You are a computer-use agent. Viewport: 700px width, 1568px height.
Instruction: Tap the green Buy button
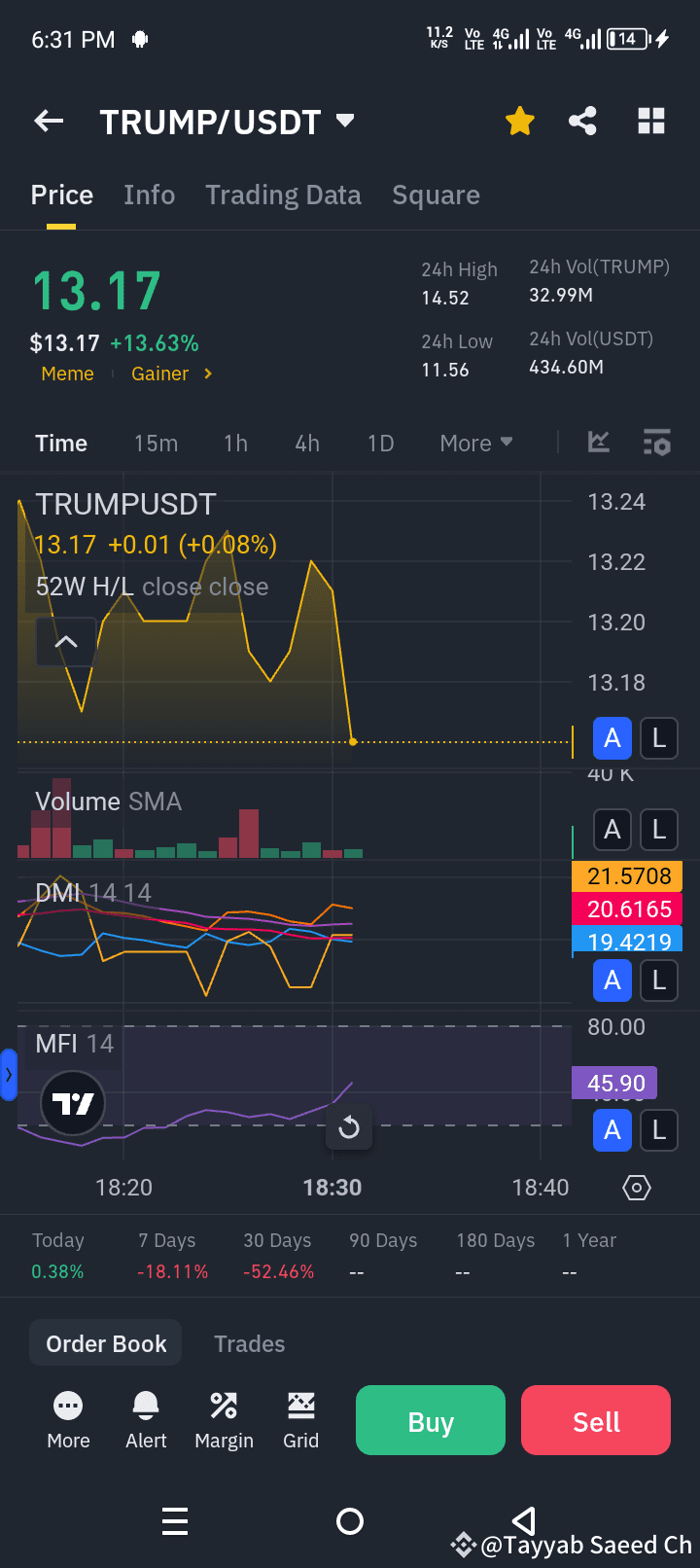coord(430,1420)
